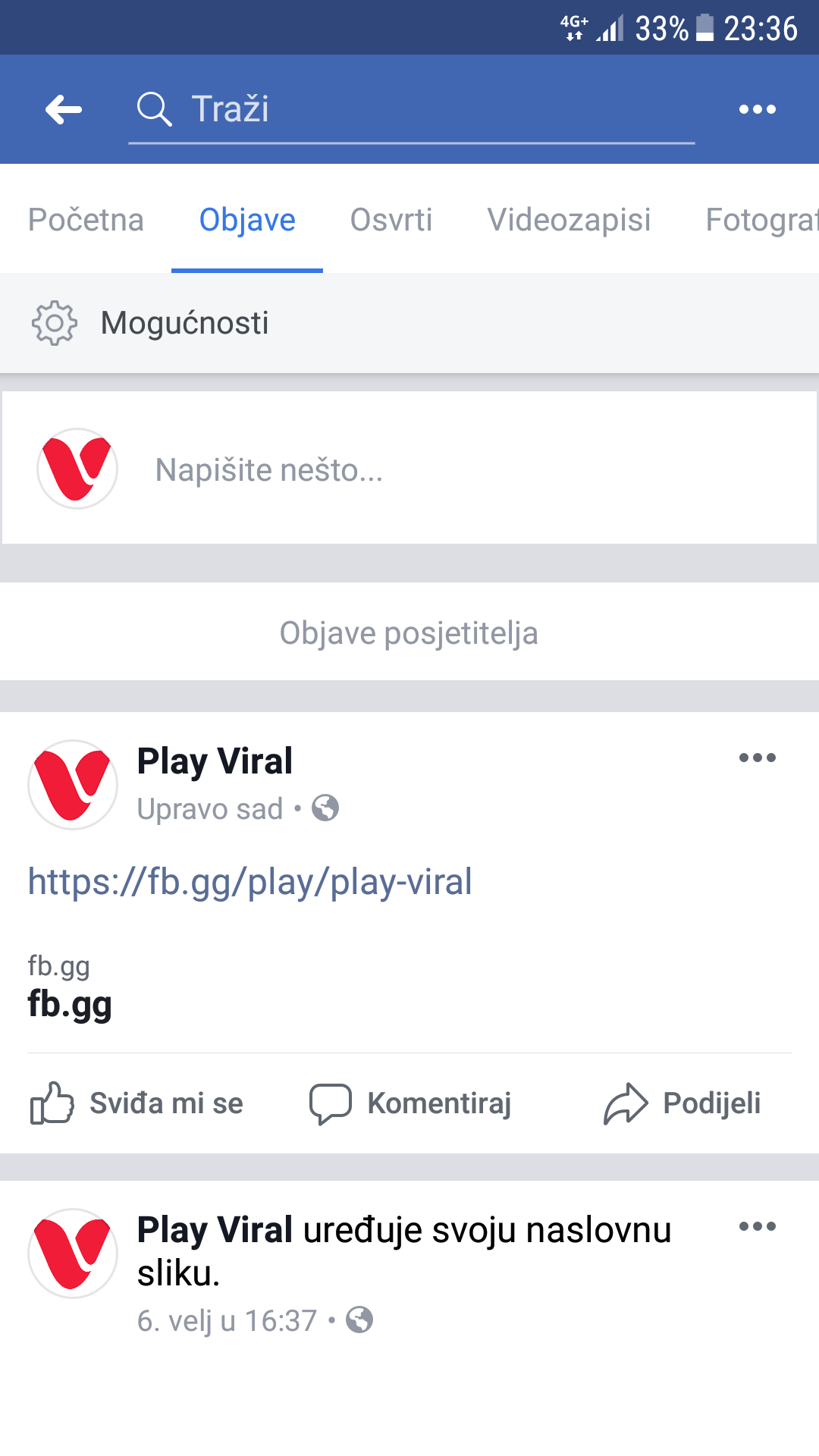Switch to the Početna tab
The height and width of the screenshot is (1456, 819).
tap(86, 220)
